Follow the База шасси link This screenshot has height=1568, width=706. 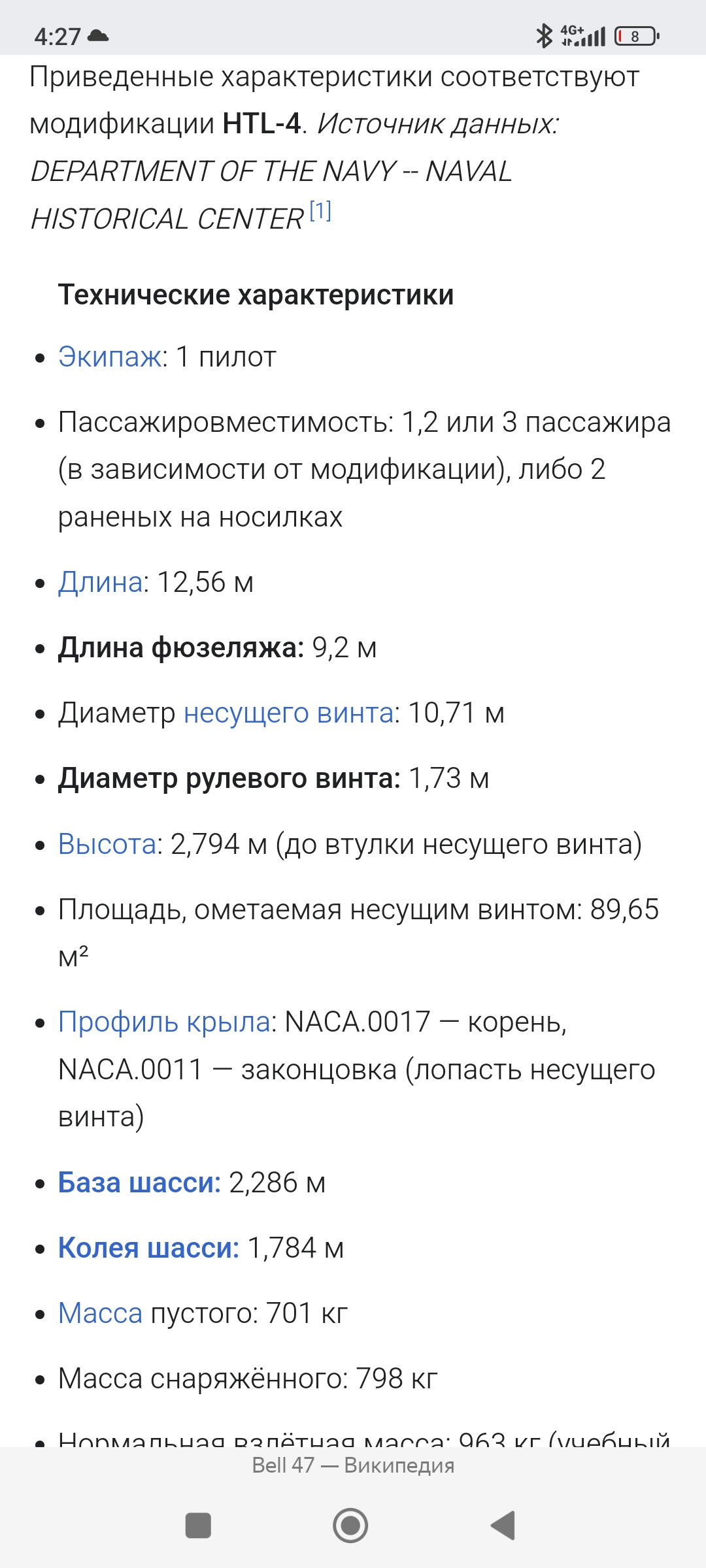pos(139,1183)
